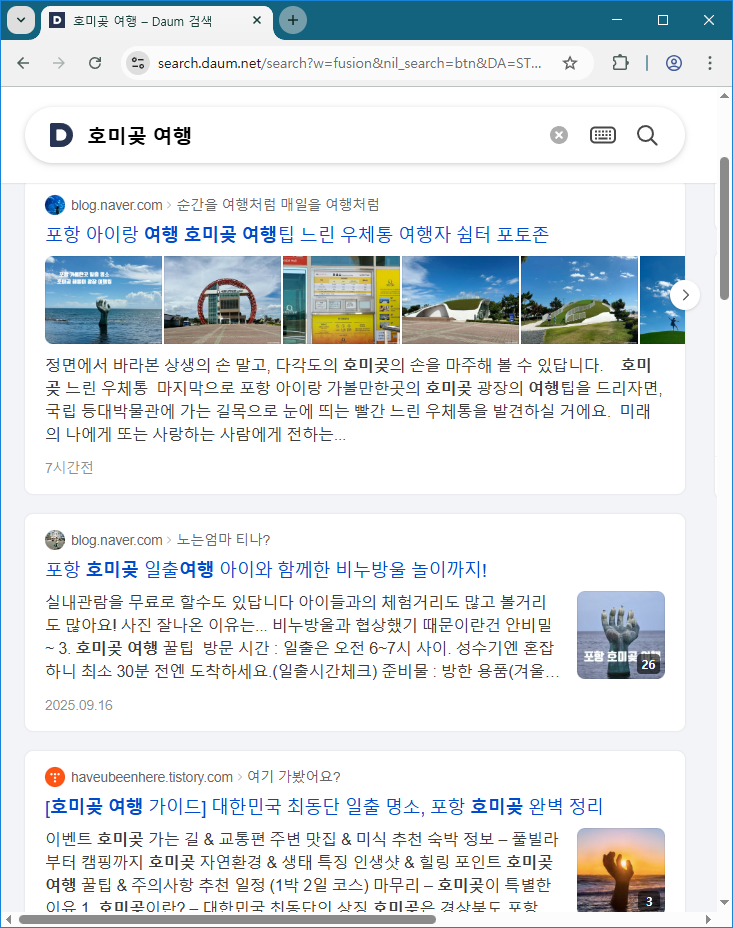Open a new browser tab
Image resolution: width=733 pixels, height=928 pixels.
(x=292, y=20)
